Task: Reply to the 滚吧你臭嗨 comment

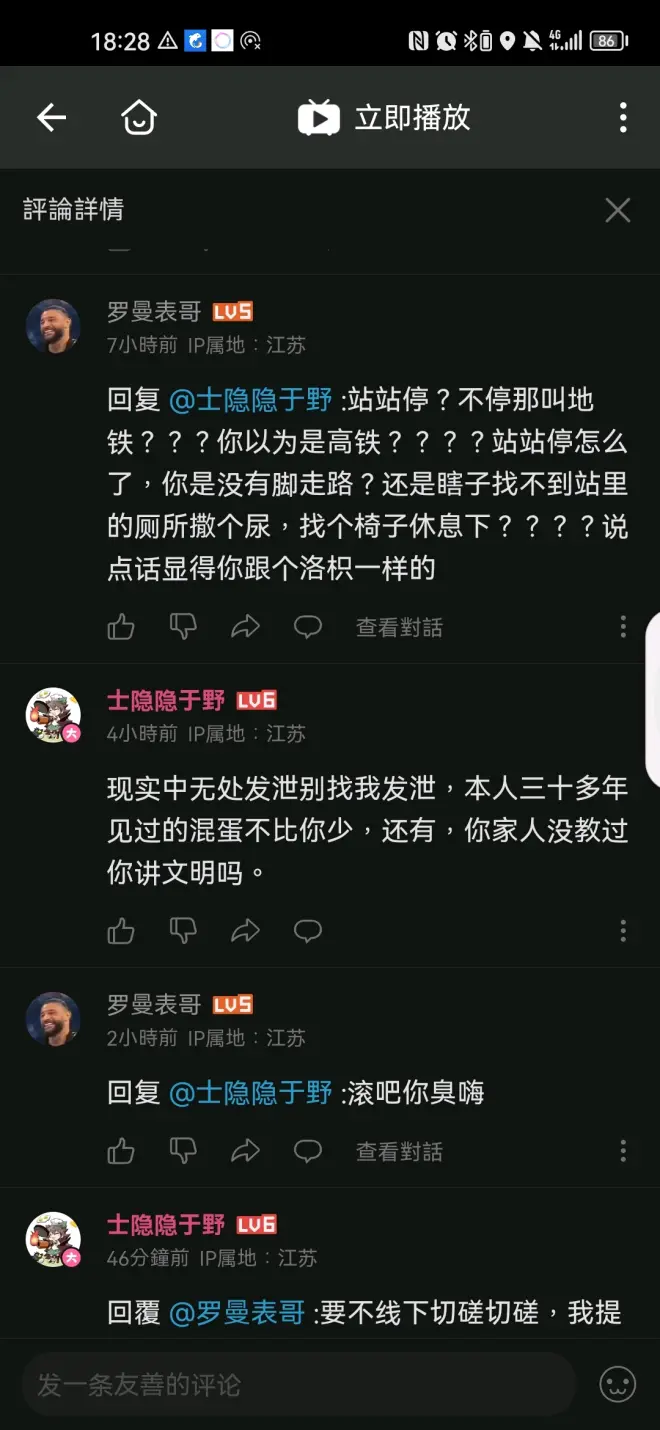Action: click(308, 1151)
